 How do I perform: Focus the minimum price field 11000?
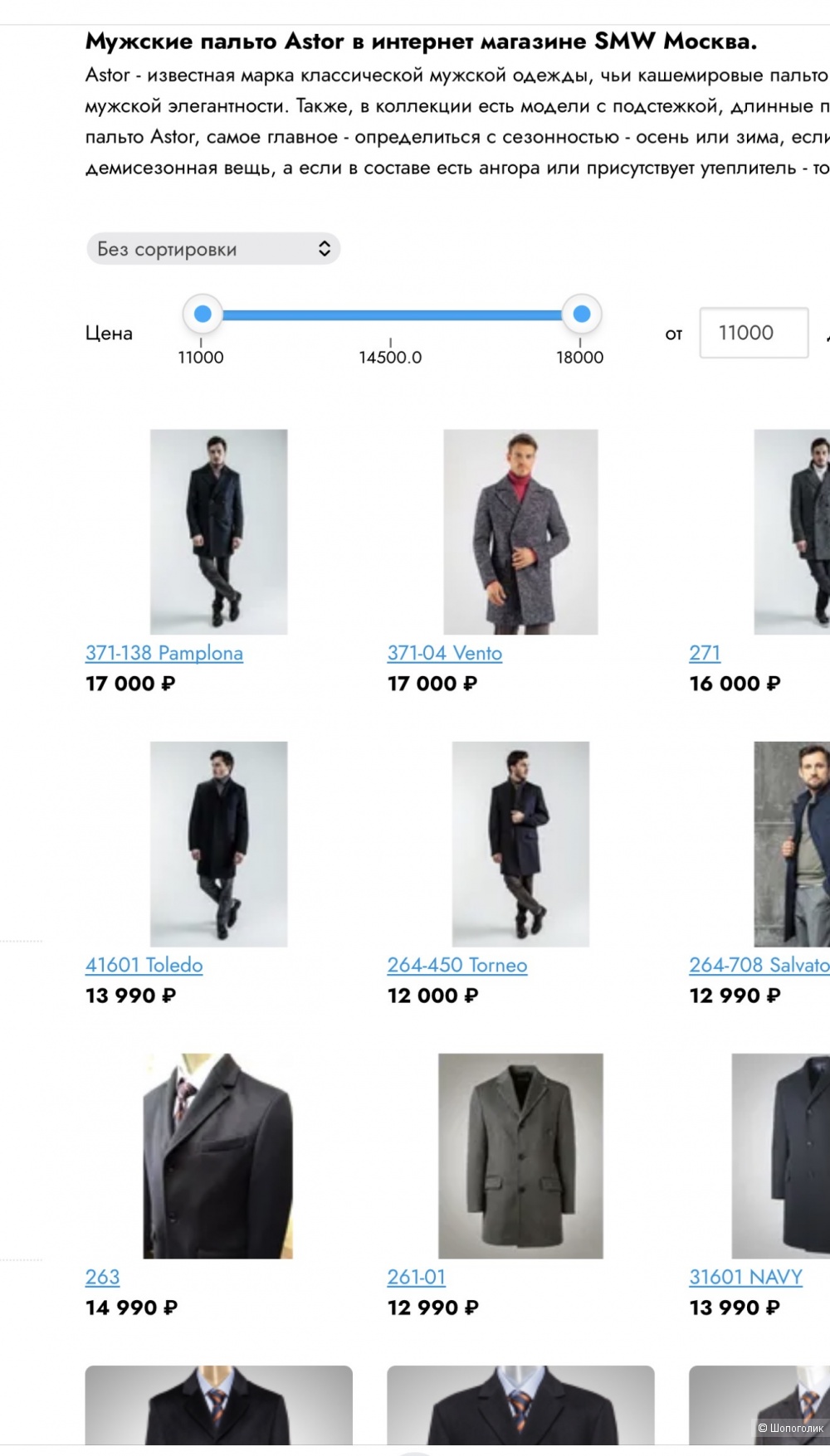[753, 333]
